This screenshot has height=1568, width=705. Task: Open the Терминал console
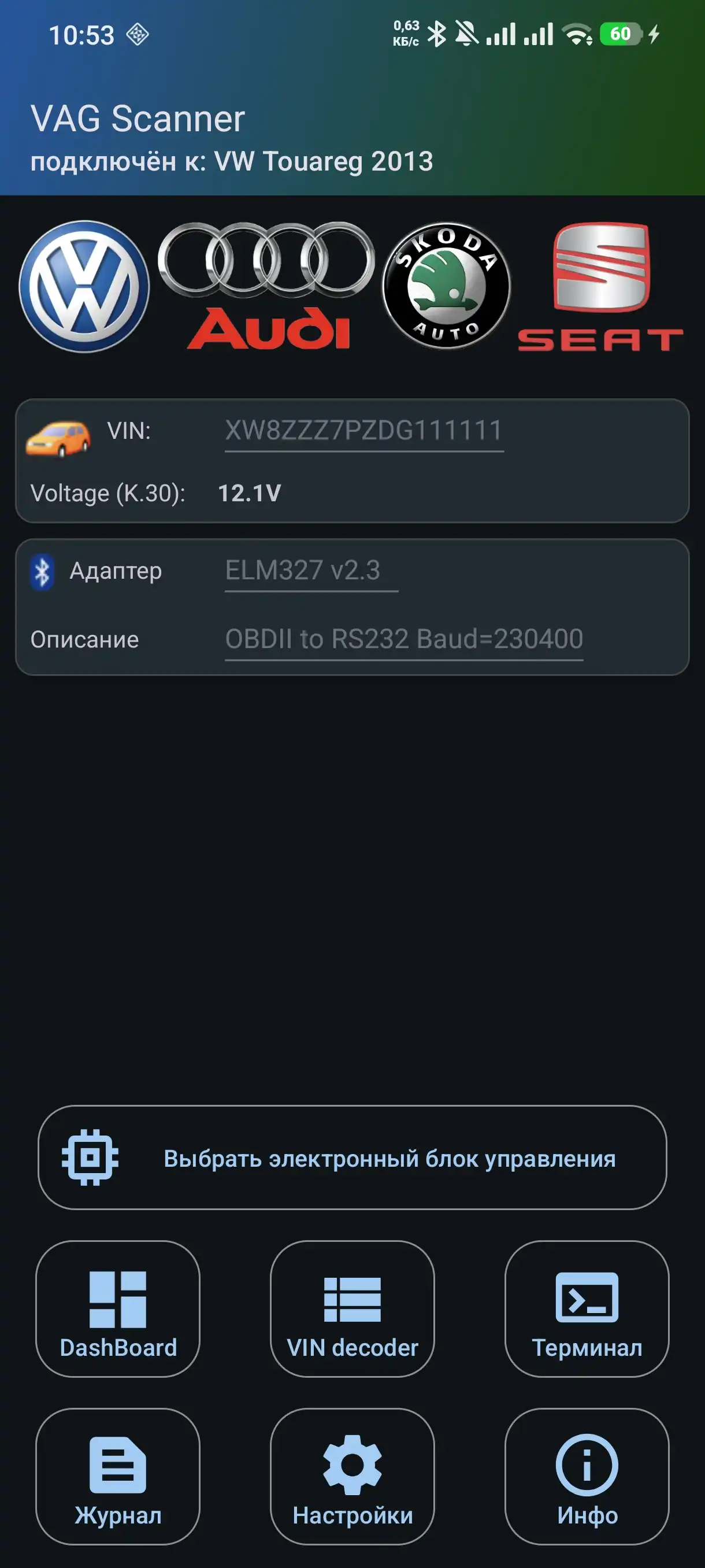click(x=587, y=1309)
